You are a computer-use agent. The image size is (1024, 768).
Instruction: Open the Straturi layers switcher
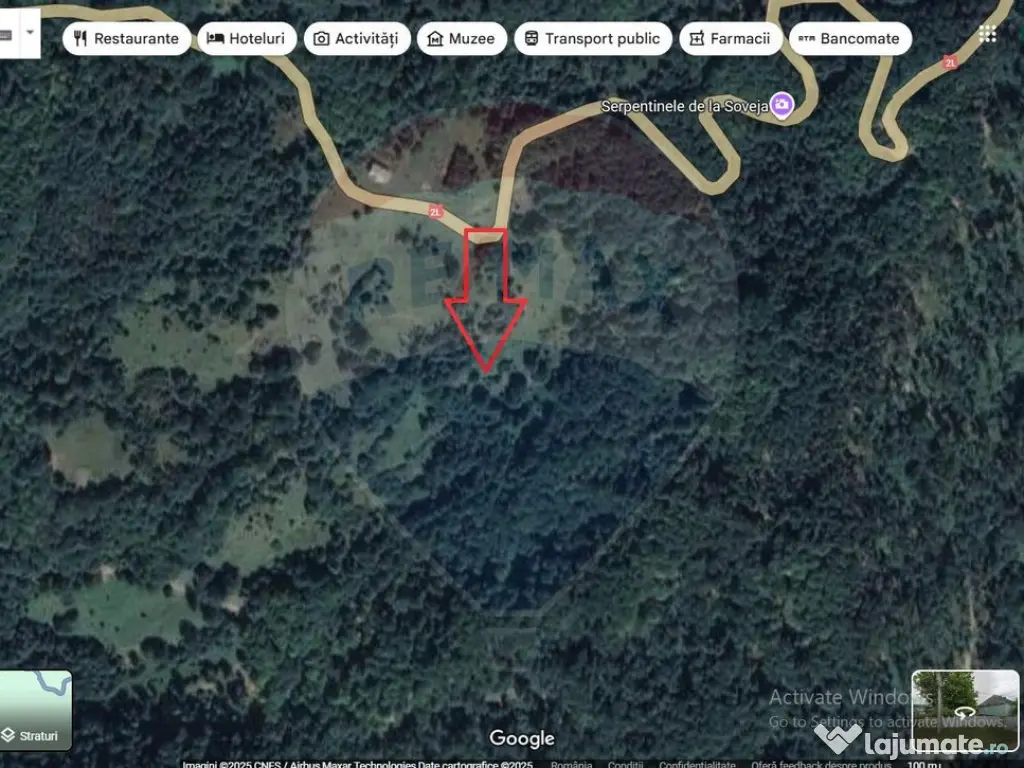click(36, 710)
